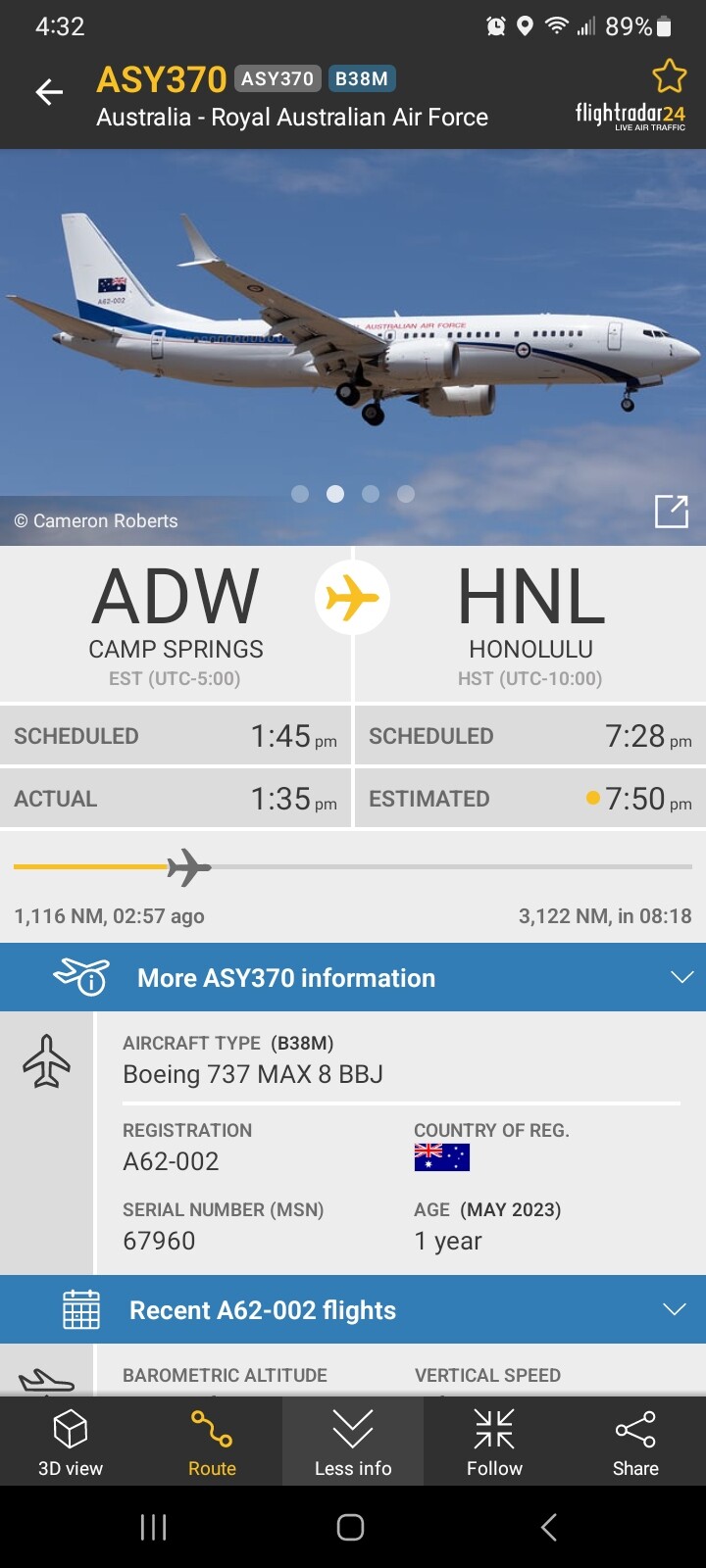
Task: Add ASY370 to favorites with the star
Action: pyautogui.click(x=669, y=76)
